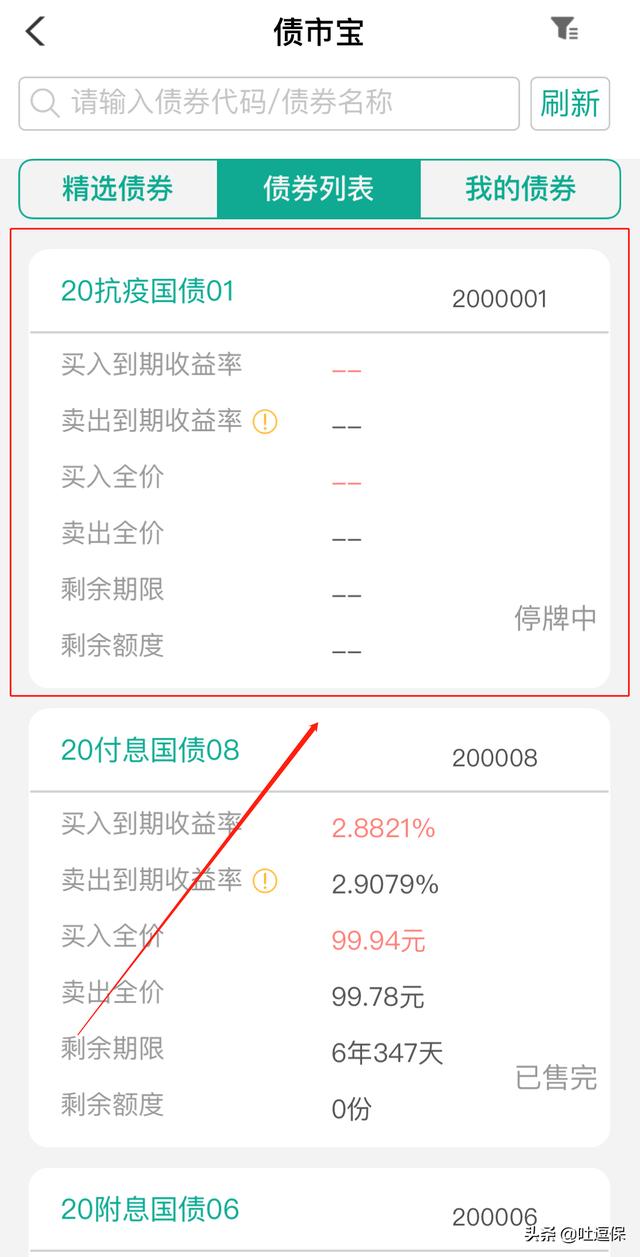This screenshot has width=640, height=1257.
Task: Open the filter icon in the header
Action: point(565,29)
